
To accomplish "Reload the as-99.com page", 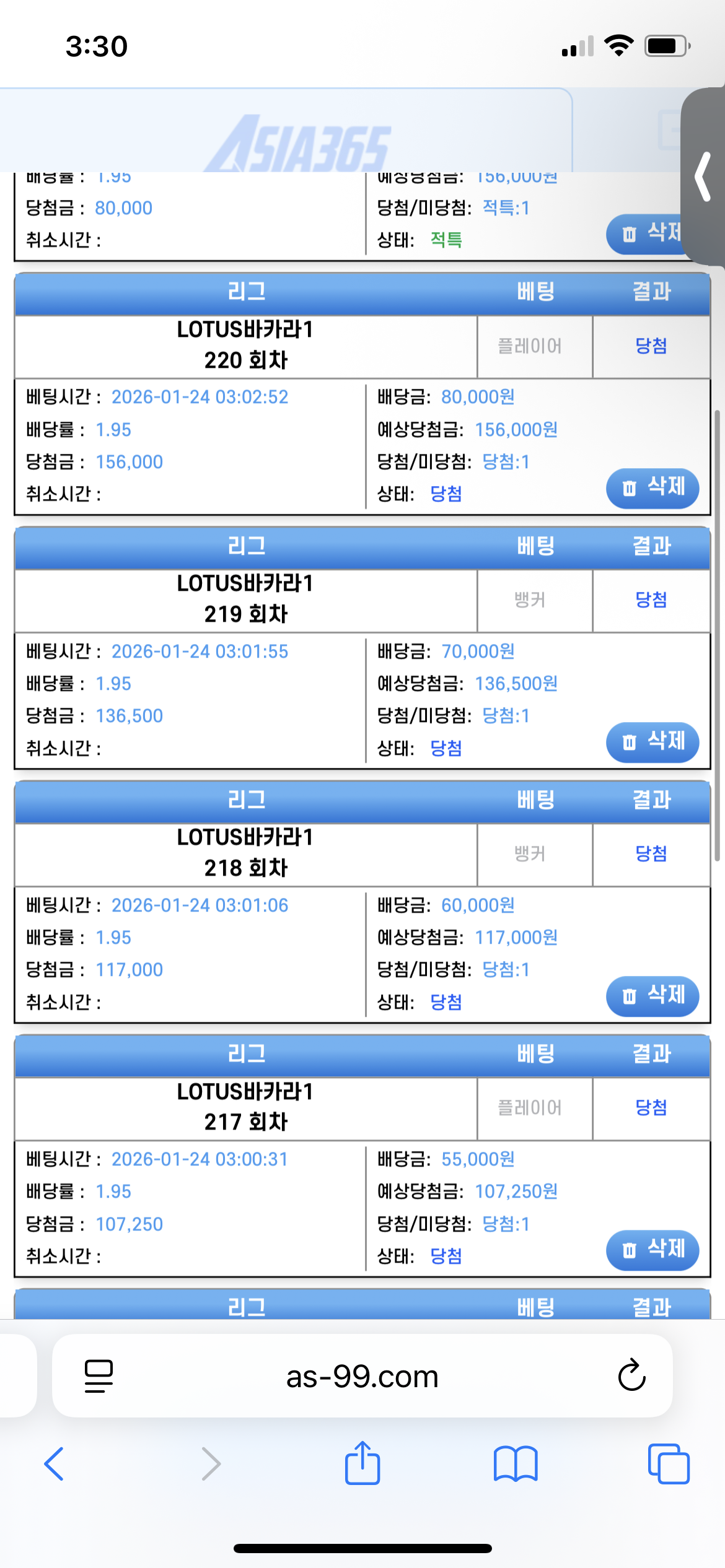I will pyautogui.click(x=631, y=1375).
